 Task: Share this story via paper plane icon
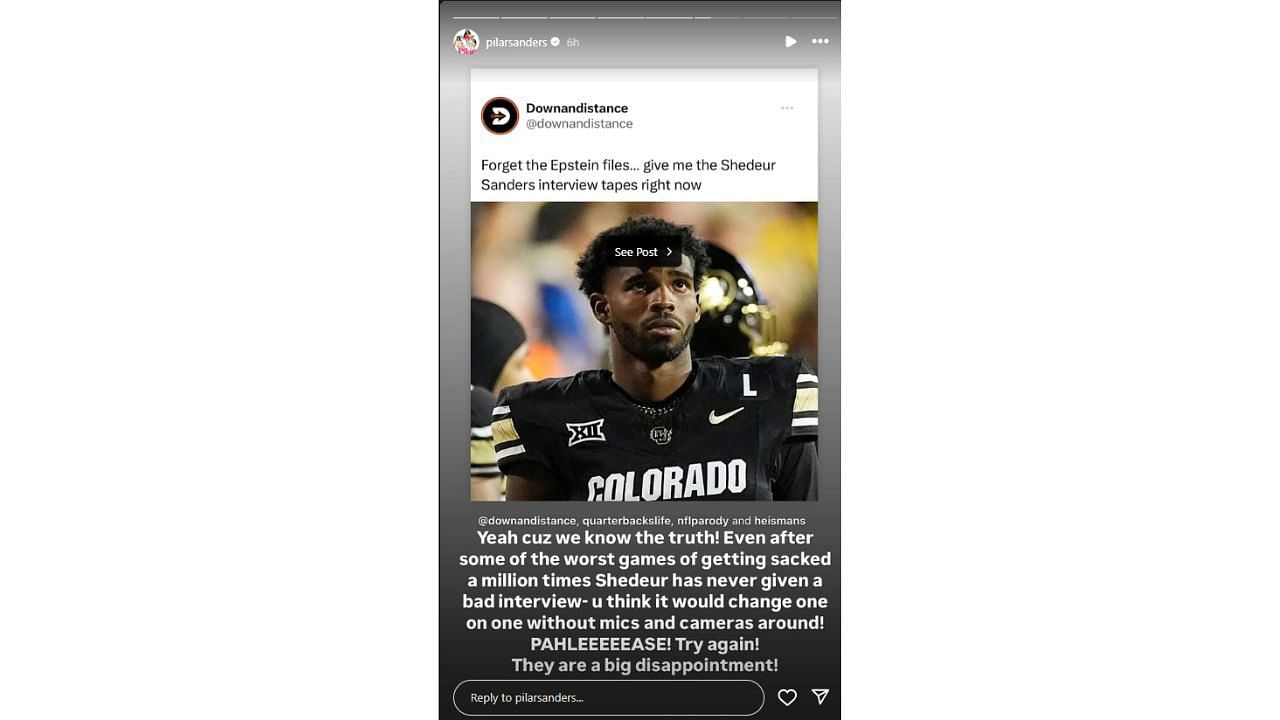point(820,697)
